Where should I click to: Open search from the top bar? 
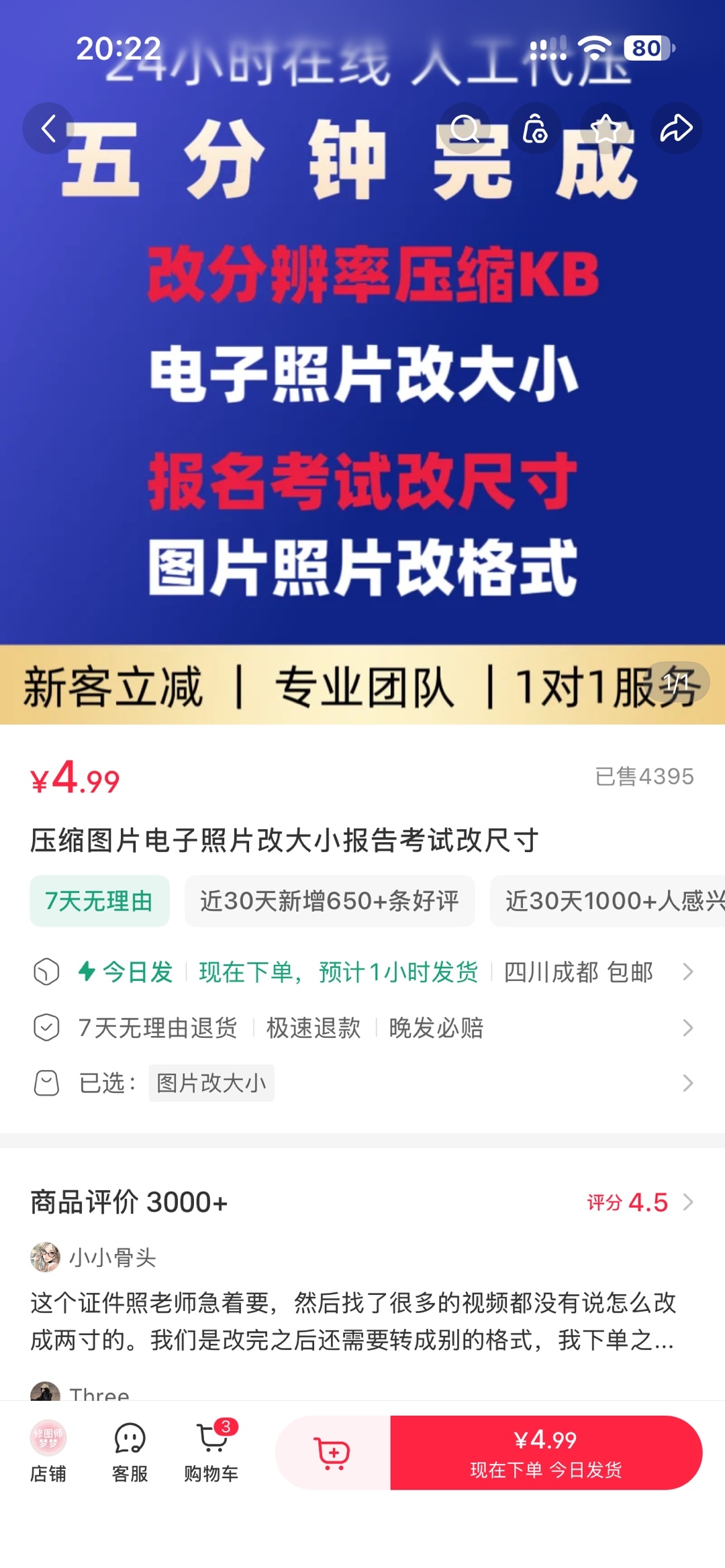(x=465, y=128)
